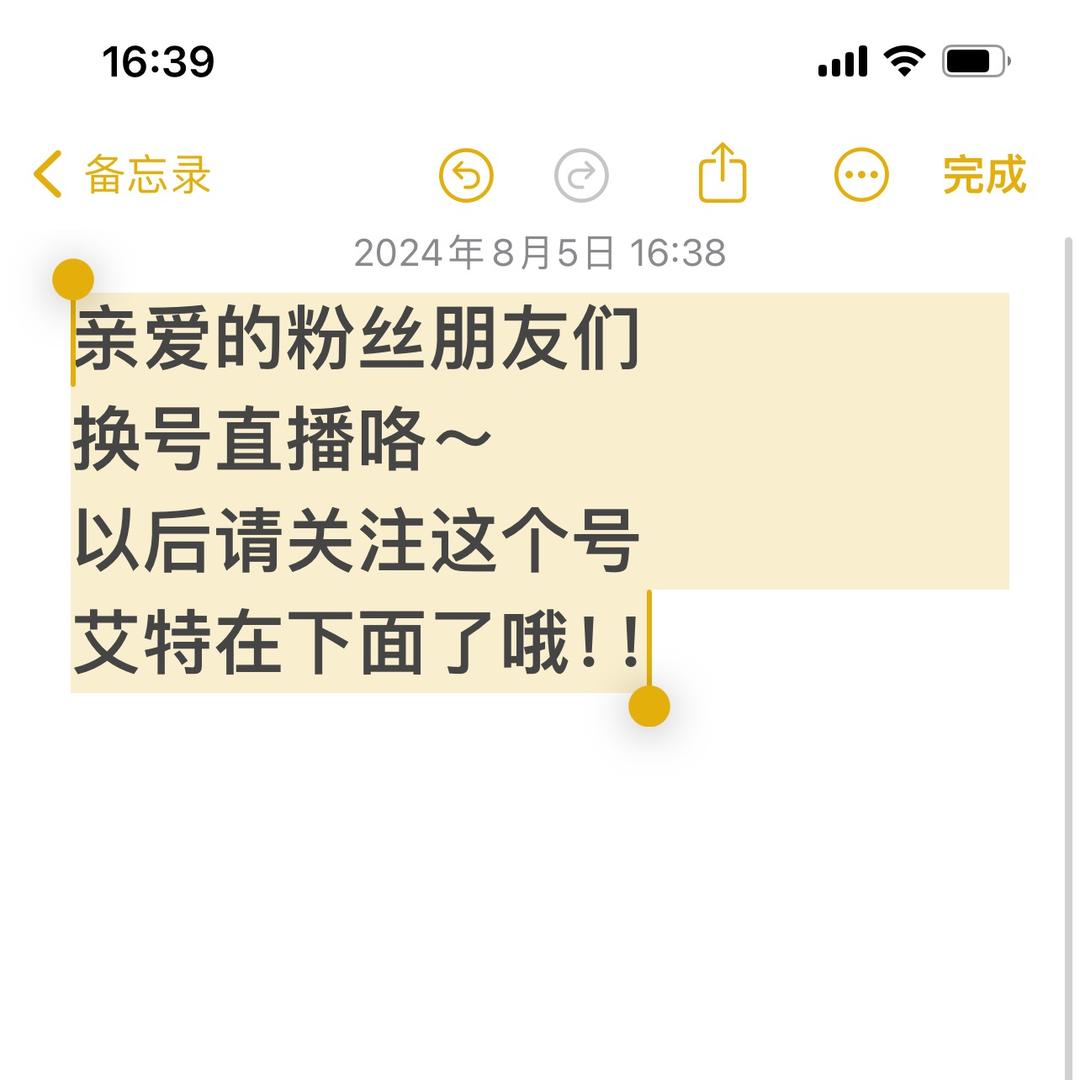The width and height of the screenshot is (1080, 1080).
Task: Tap the redo arrow icon
Action: [x=581, y=175]
